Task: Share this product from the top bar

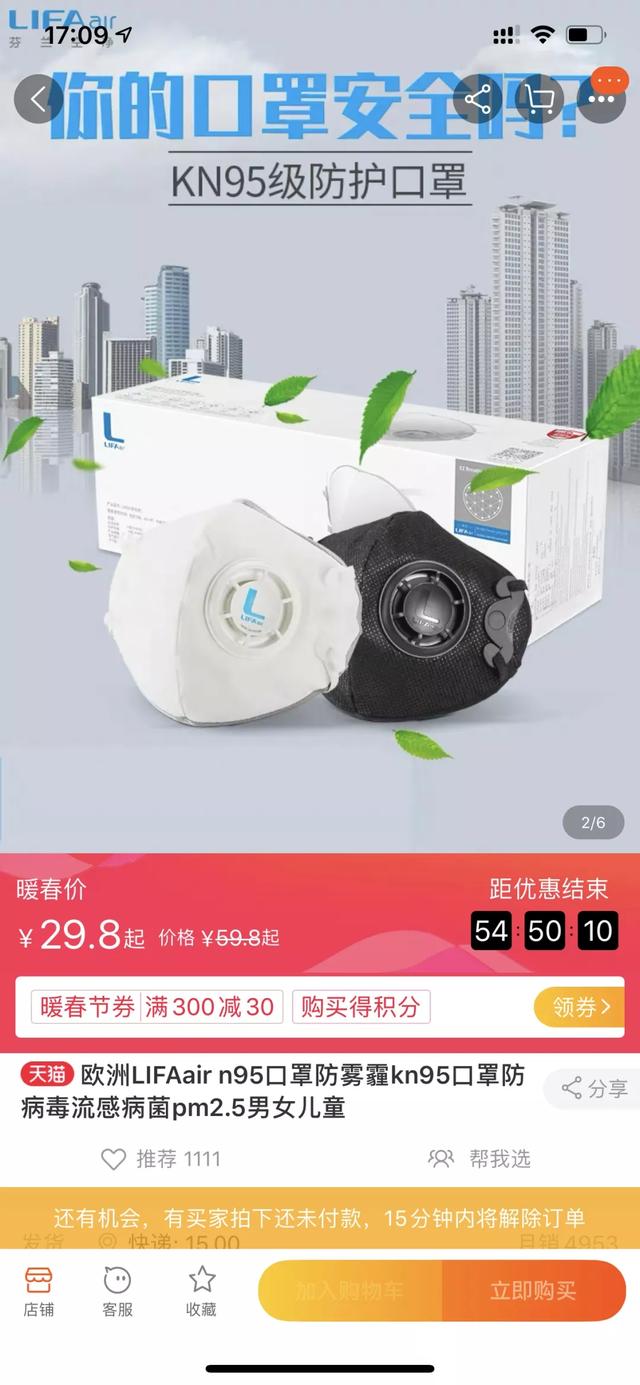Action: tap(478, 99)
